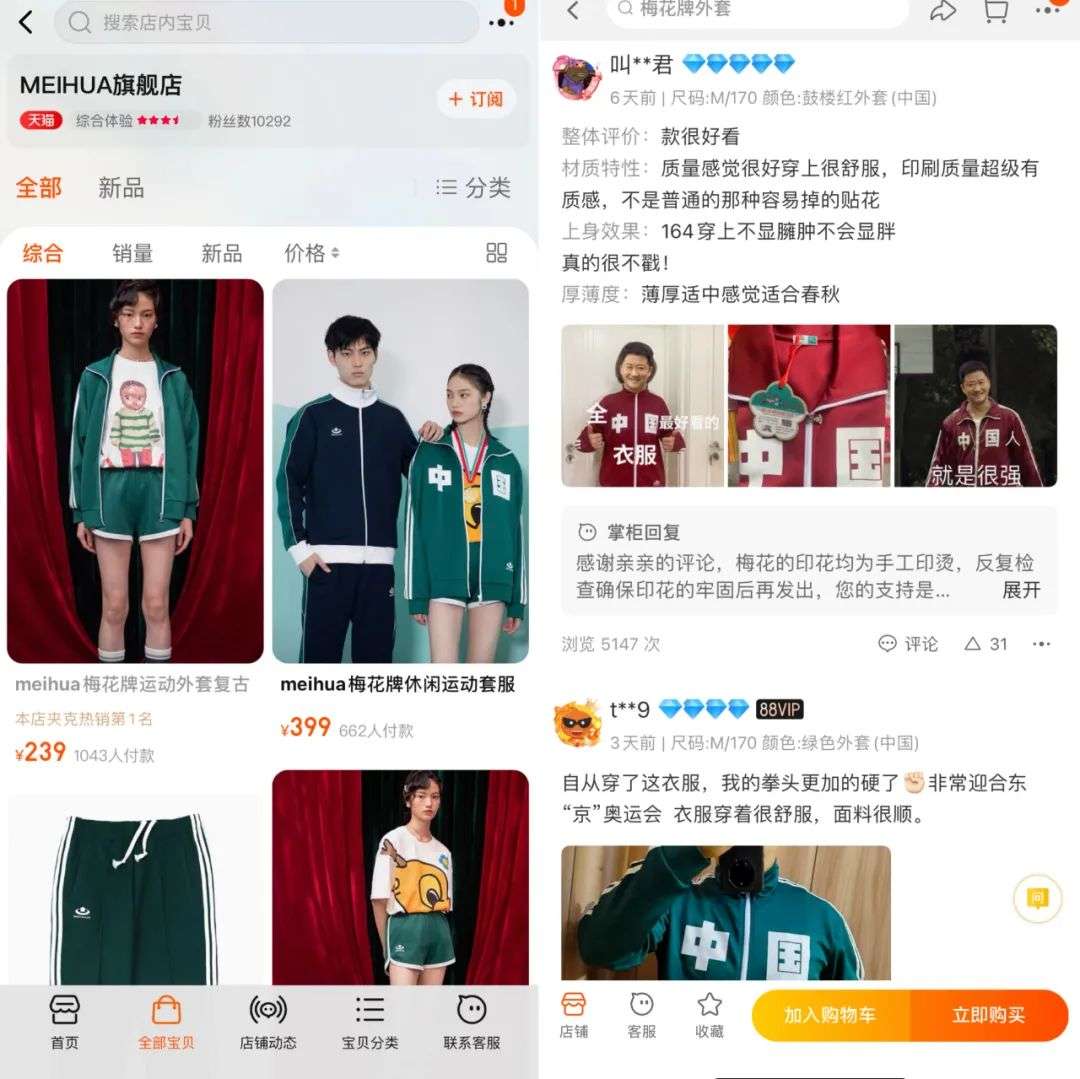The width and height of the screenshot is (1080, 1079).
Task: Open the 分类 category list
Action: 474,187
